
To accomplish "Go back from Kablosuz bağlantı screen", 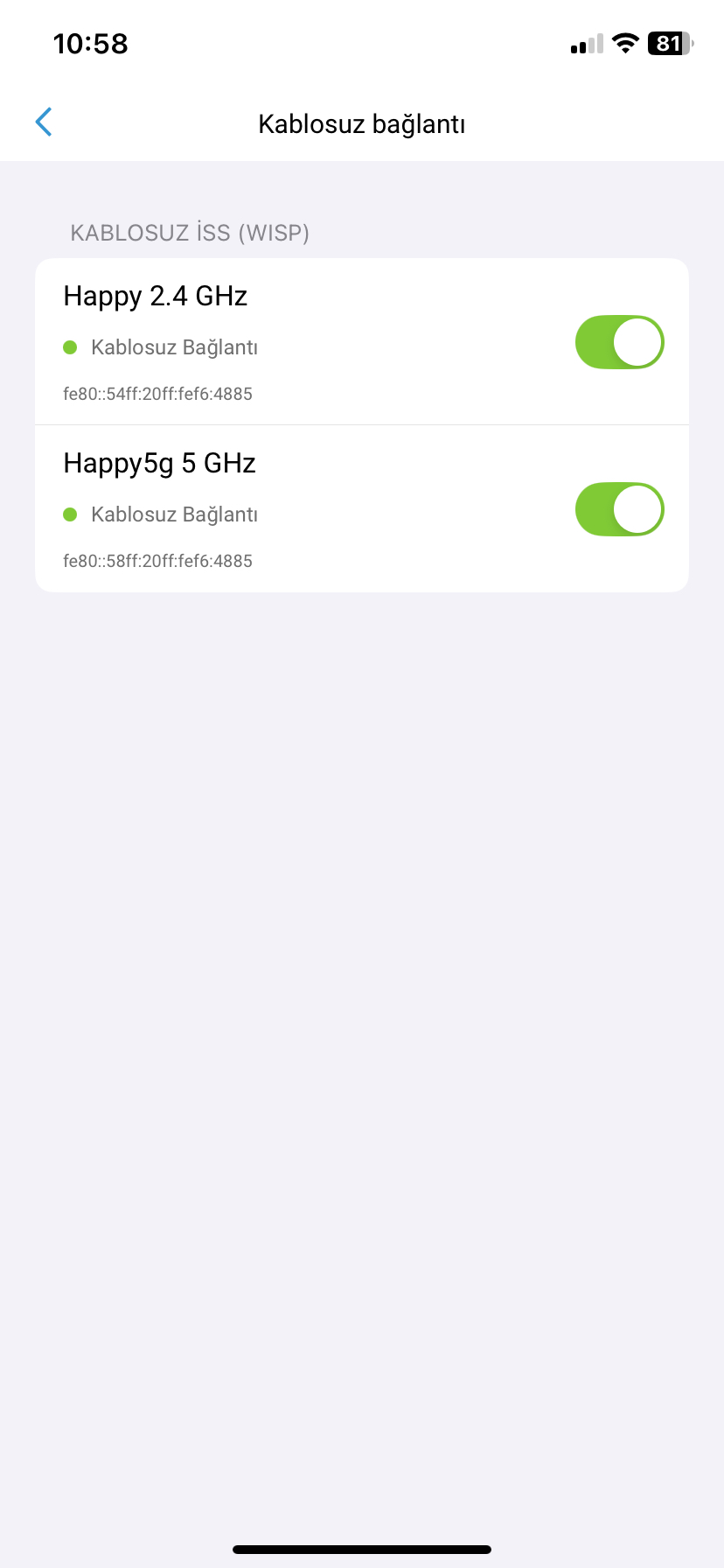I will click(x=44, y=122).
